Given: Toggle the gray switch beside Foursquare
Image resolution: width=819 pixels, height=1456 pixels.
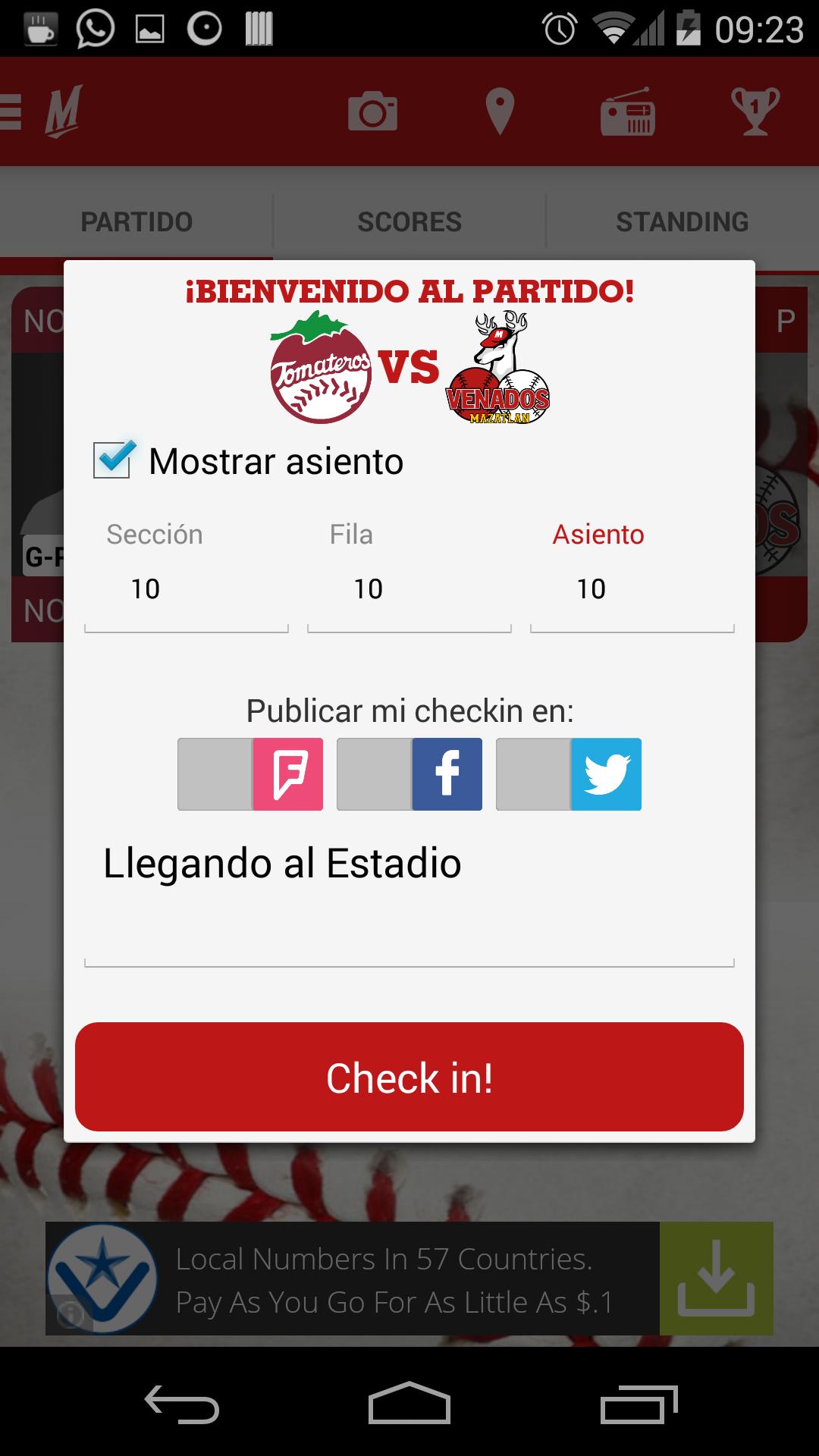Looking at the screenshot, I should point(214,775).
